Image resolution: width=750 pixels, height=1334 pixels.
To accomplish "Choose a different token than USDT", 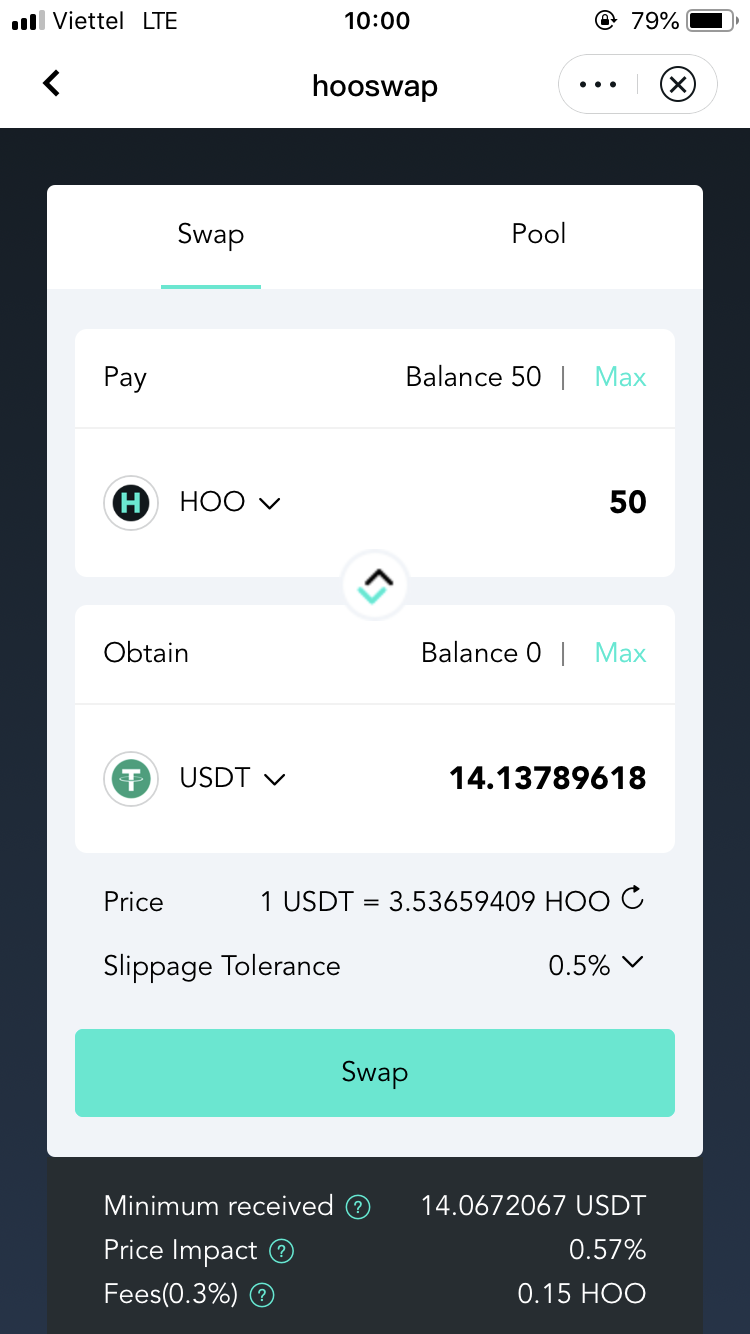I will point(232,778).
